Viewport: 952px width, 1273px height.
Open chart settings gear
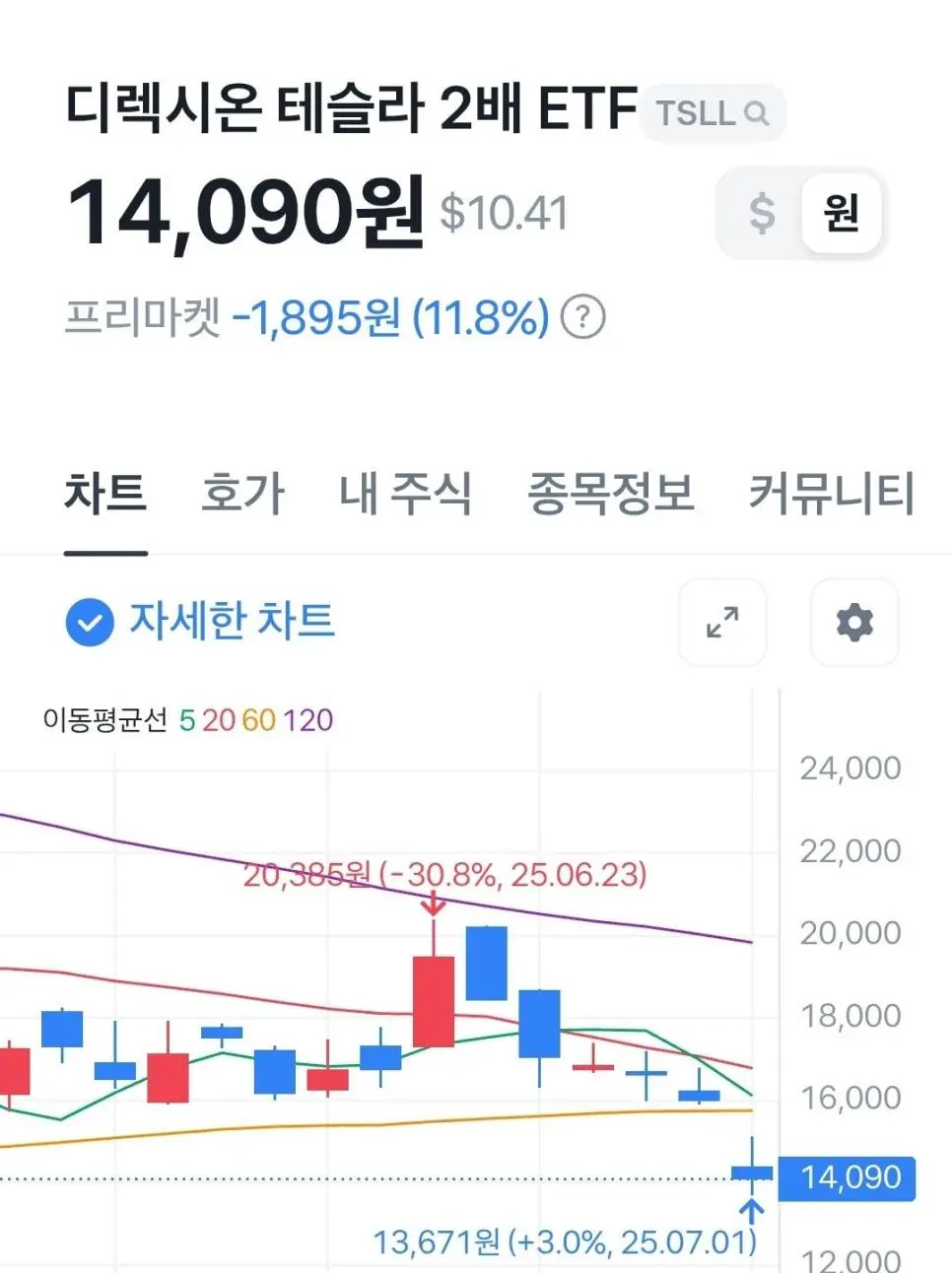(853, 623)
